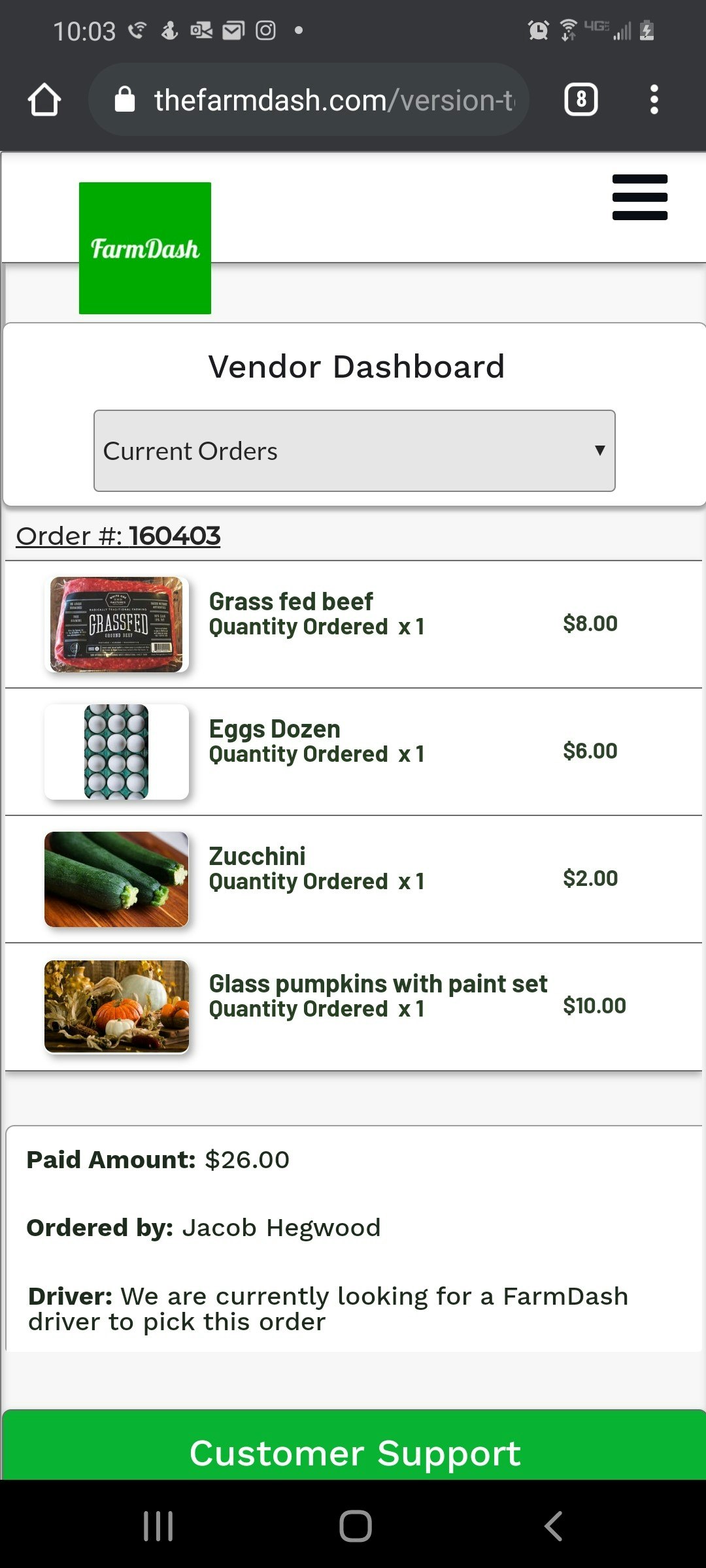706x1568 pixels.
Task: Tap the browser home icon
Action: [x=44, y=100]
